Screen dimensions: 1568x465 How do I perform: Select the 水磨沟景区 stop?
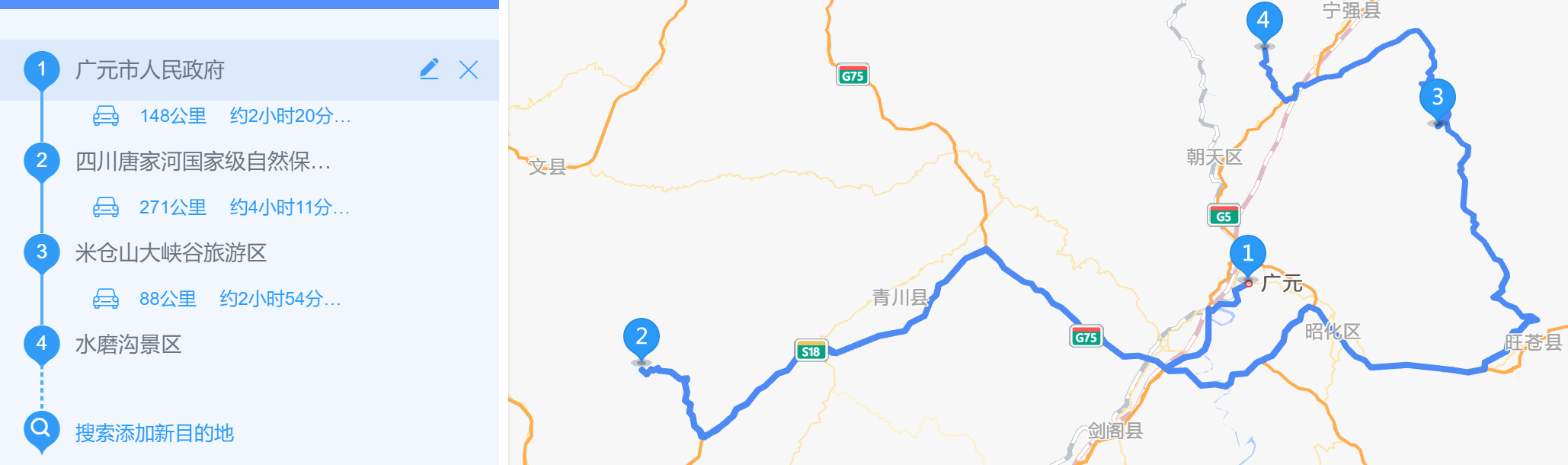[128, 345]
